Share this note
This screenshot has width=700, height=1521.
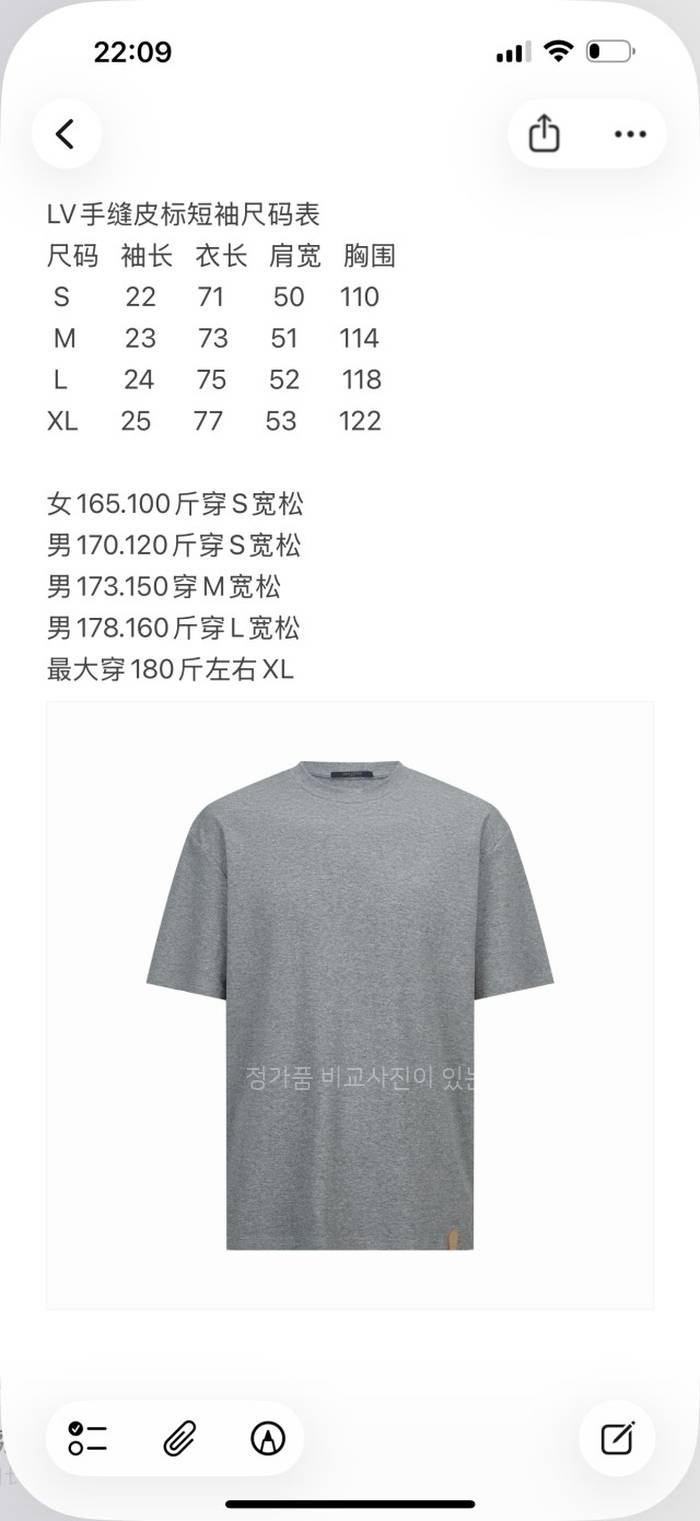pyautogui.click(x=544, y=134)
